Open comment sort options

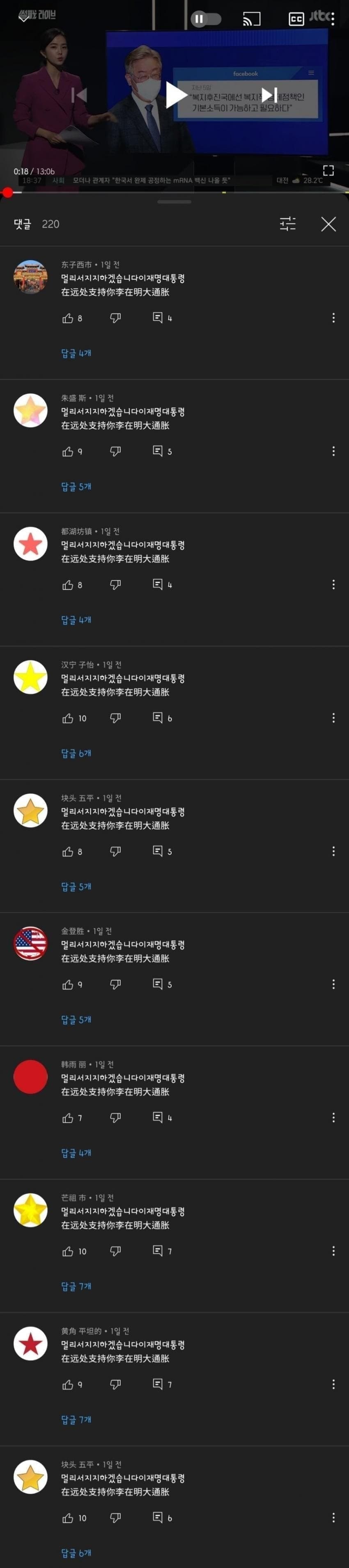287,224
